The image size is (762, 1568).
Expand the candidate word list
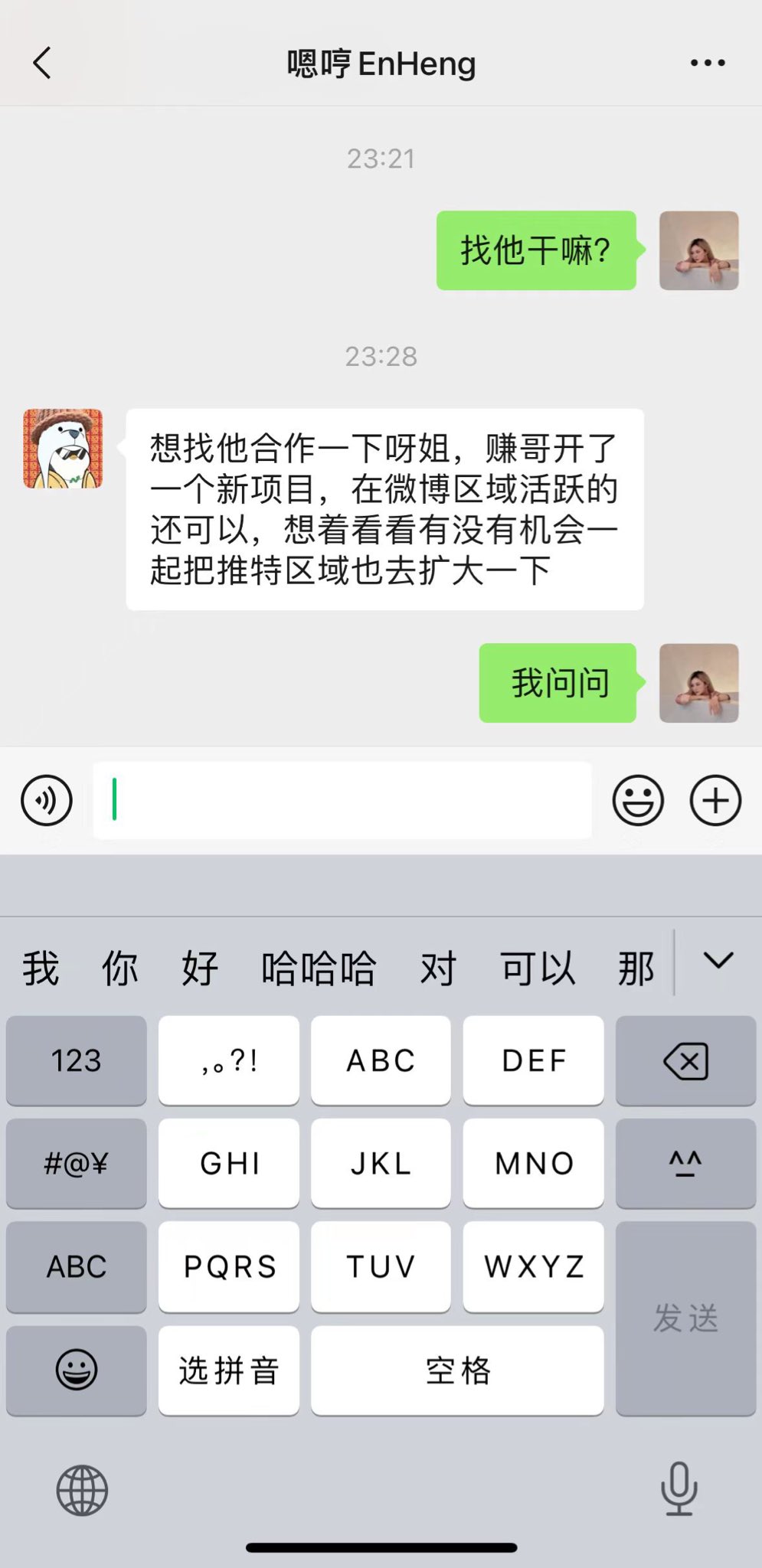coord(718,961)
